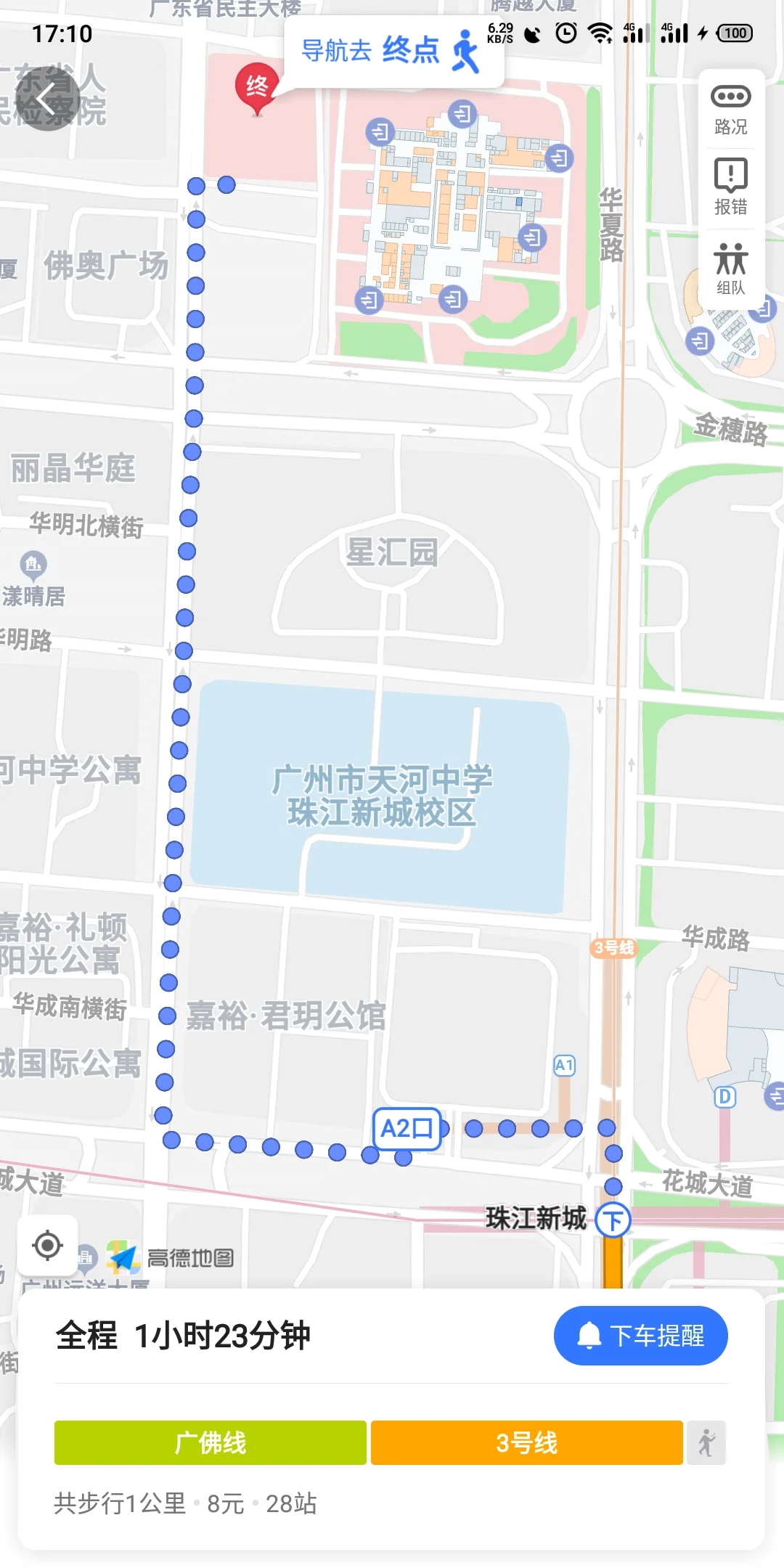Image resolution: width=784 pixels, height=1568 pixels.
Task: Open the 组队 team-up feature
Action: pyautogui.click(x=730, y=270)
